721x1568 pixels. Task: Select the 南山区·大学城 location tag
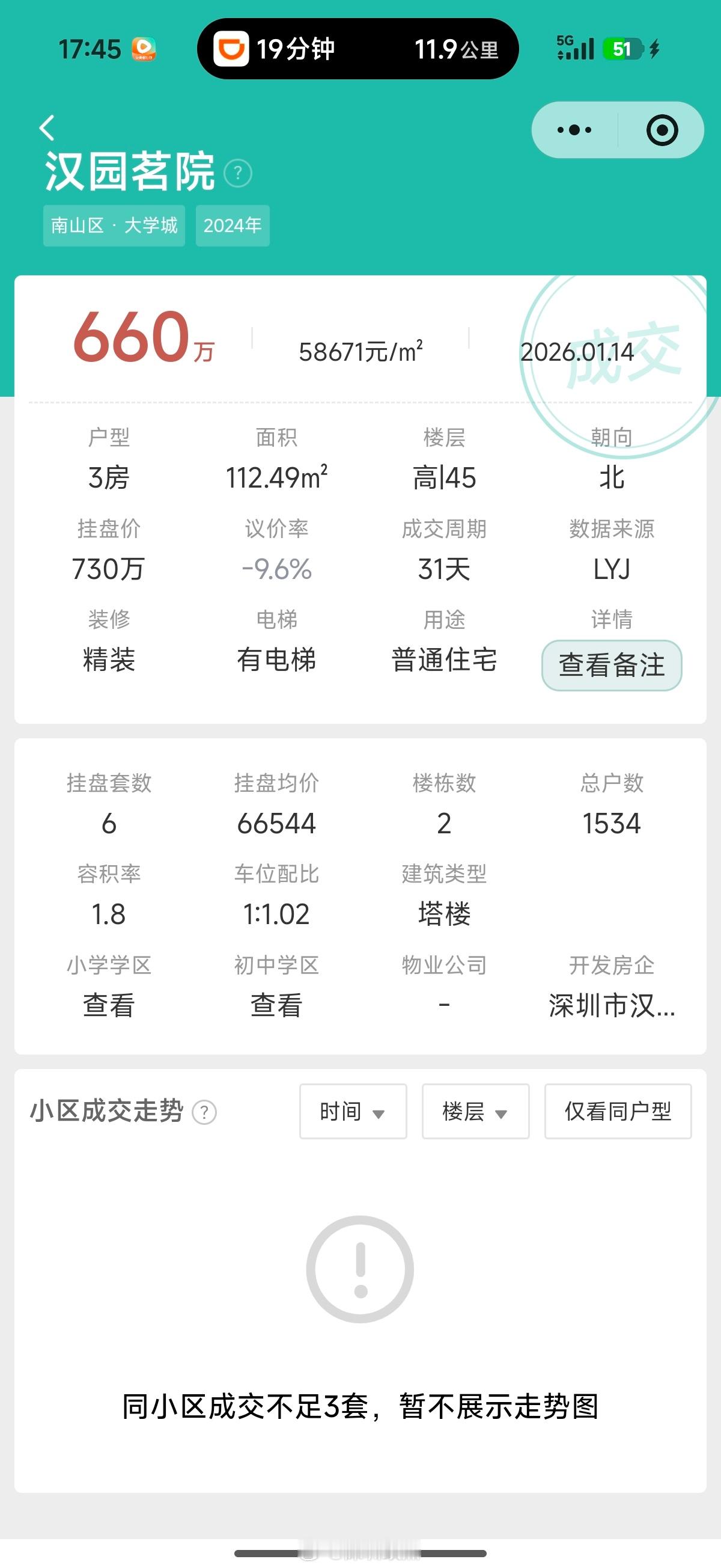pos(114,225)
